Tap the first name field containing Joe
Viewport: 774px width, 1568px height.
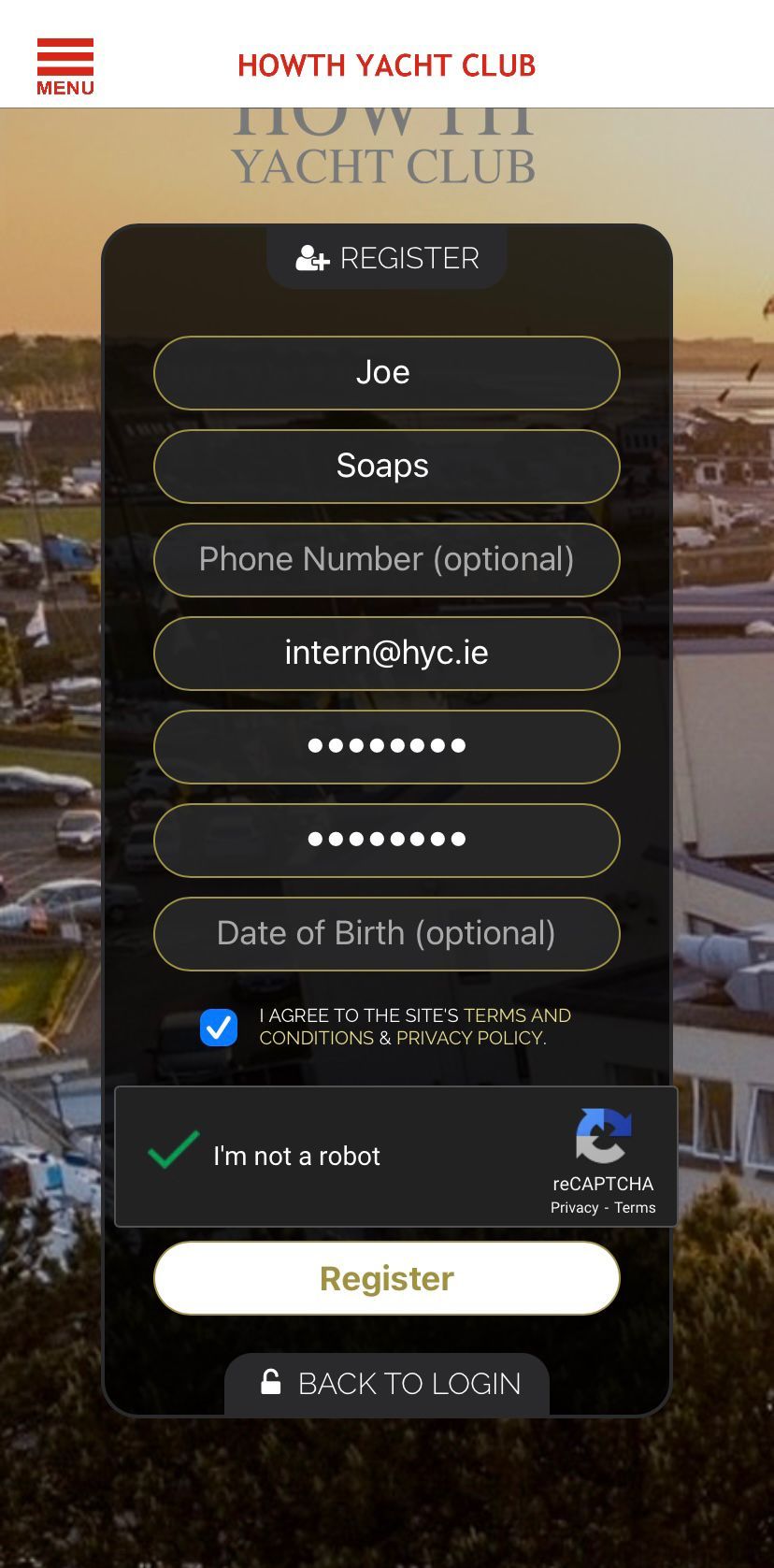click(x=387, y=373)
